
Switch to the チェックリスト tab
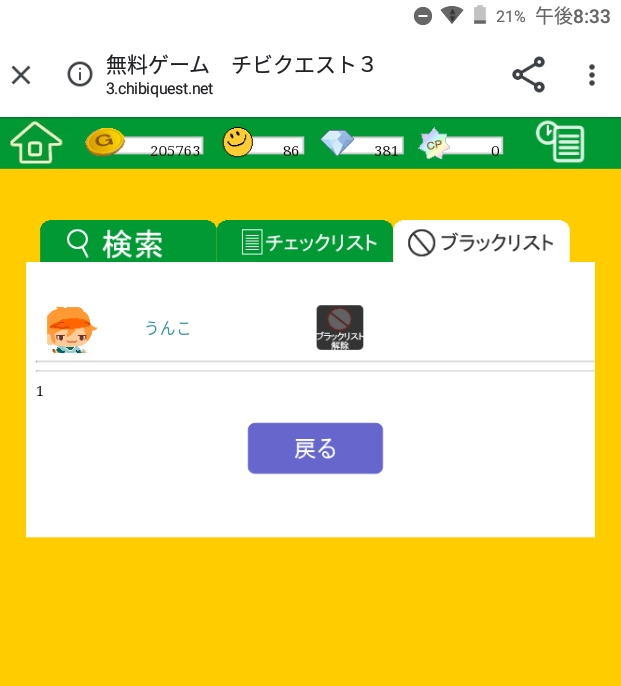coord(305,242)
